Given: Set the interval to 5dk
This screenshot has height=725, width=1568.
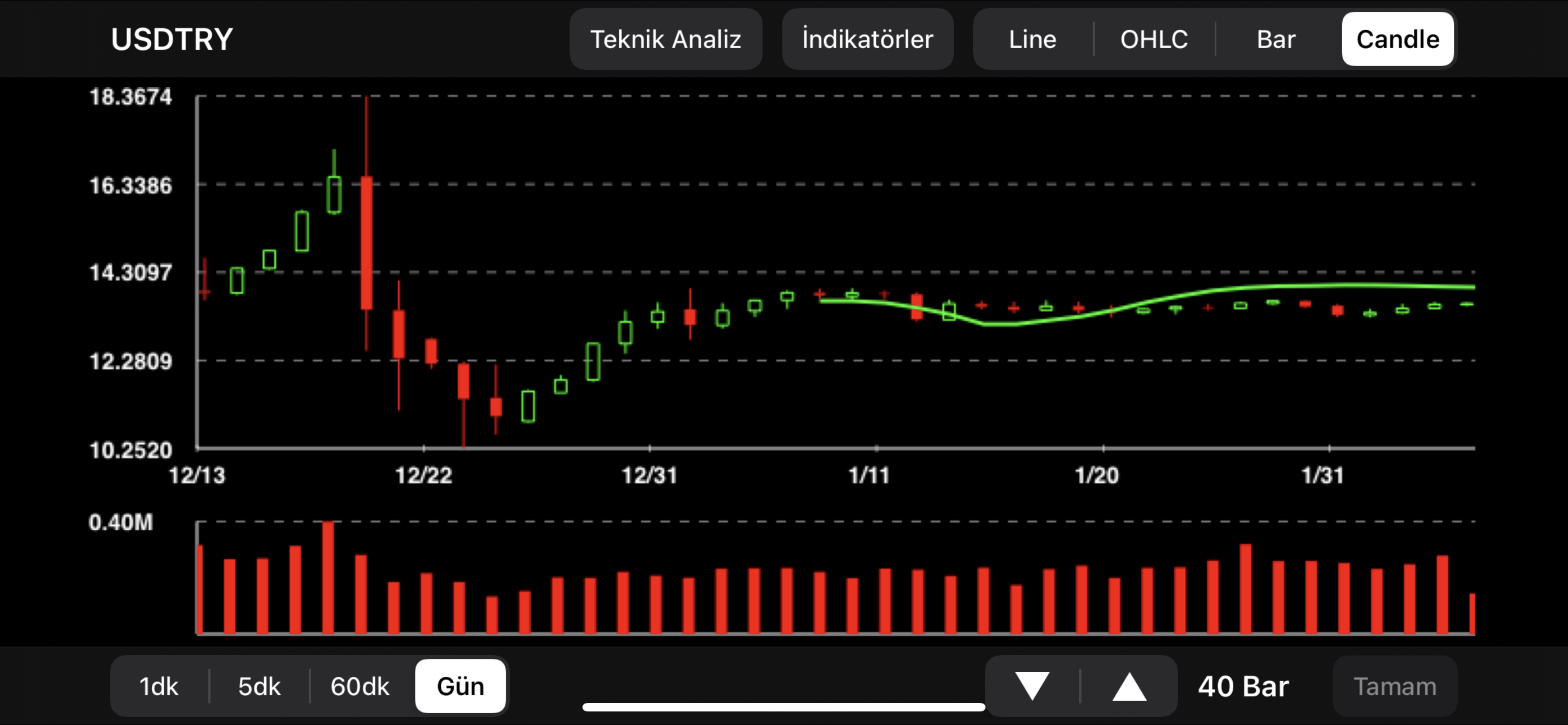Looking at the screenshot, I should coord(259,686).
